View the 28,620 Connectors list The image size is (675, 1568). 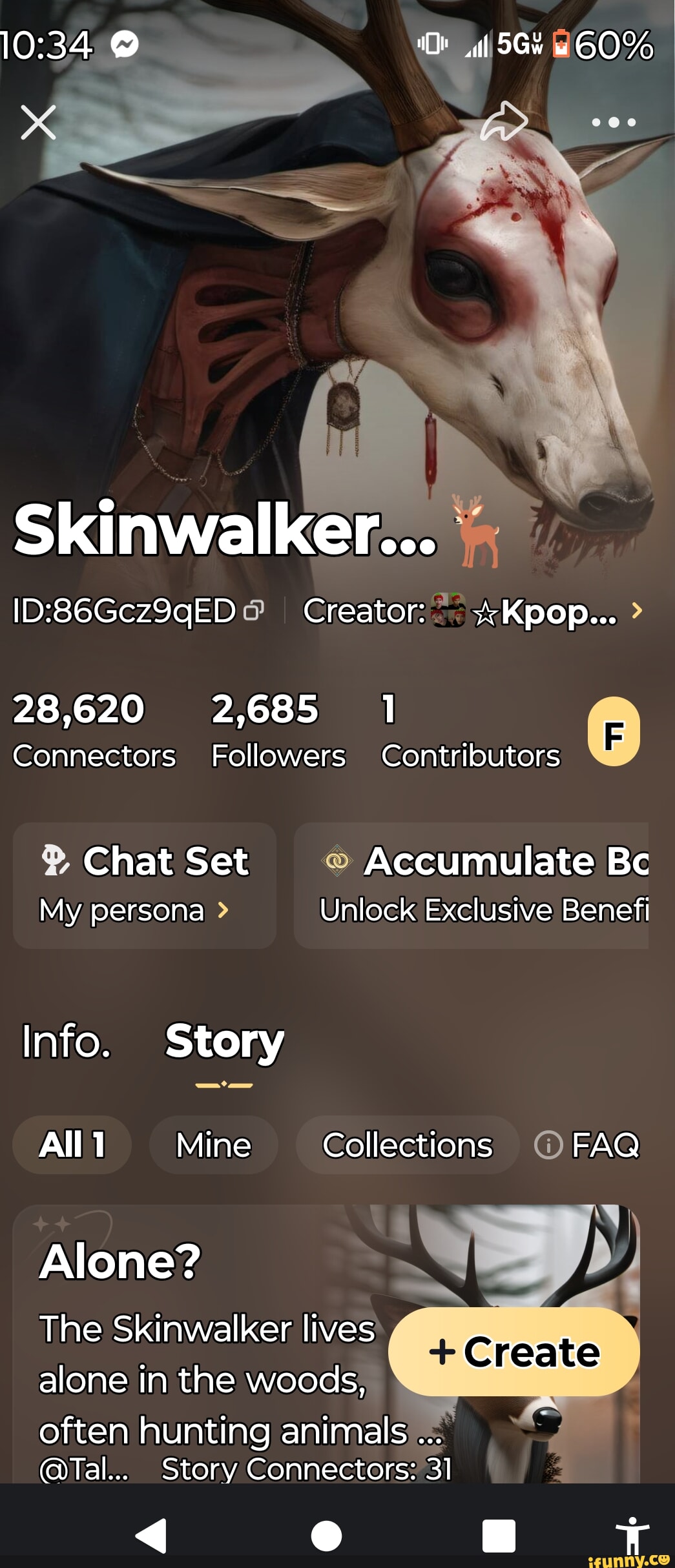pyautogui.click(x=94, y=730)
